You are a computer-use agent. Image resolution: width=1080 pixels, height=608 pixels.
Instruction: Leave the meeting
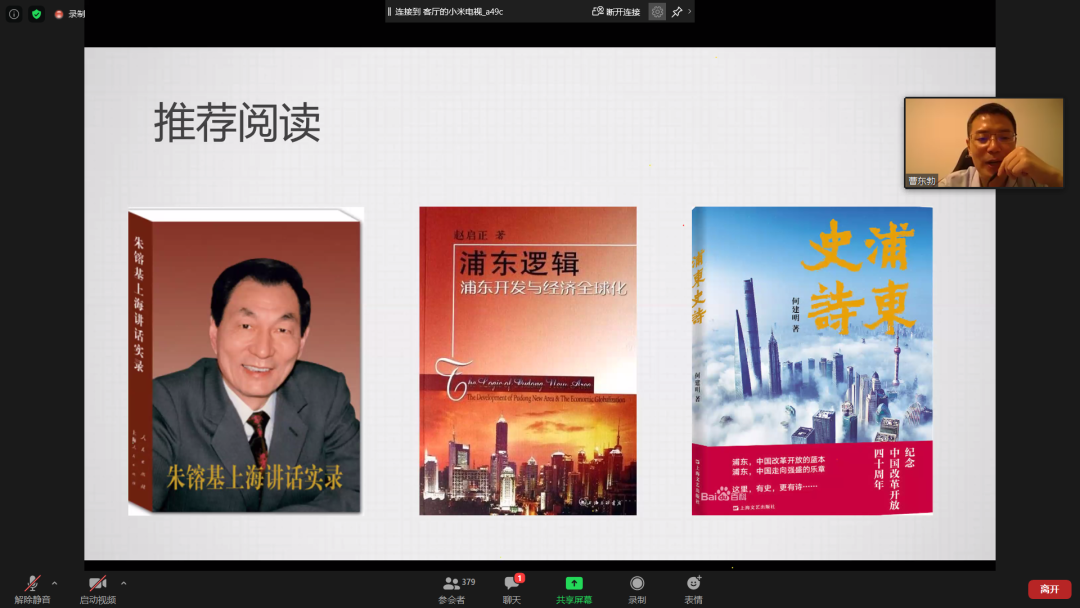coord(1048,589)
